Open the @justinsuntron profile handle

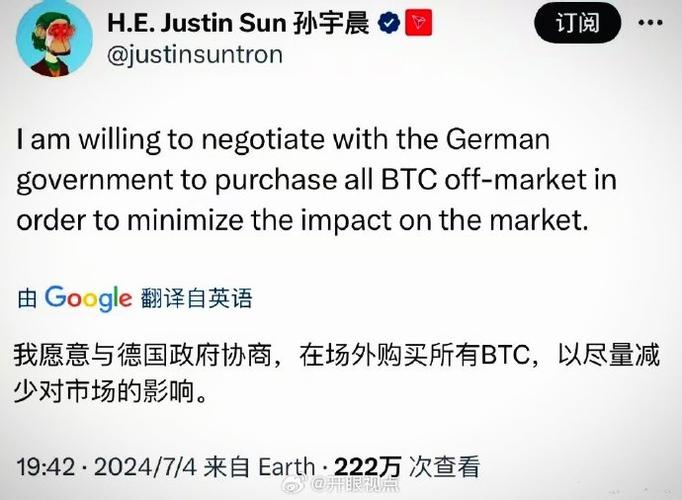(195, 56)
